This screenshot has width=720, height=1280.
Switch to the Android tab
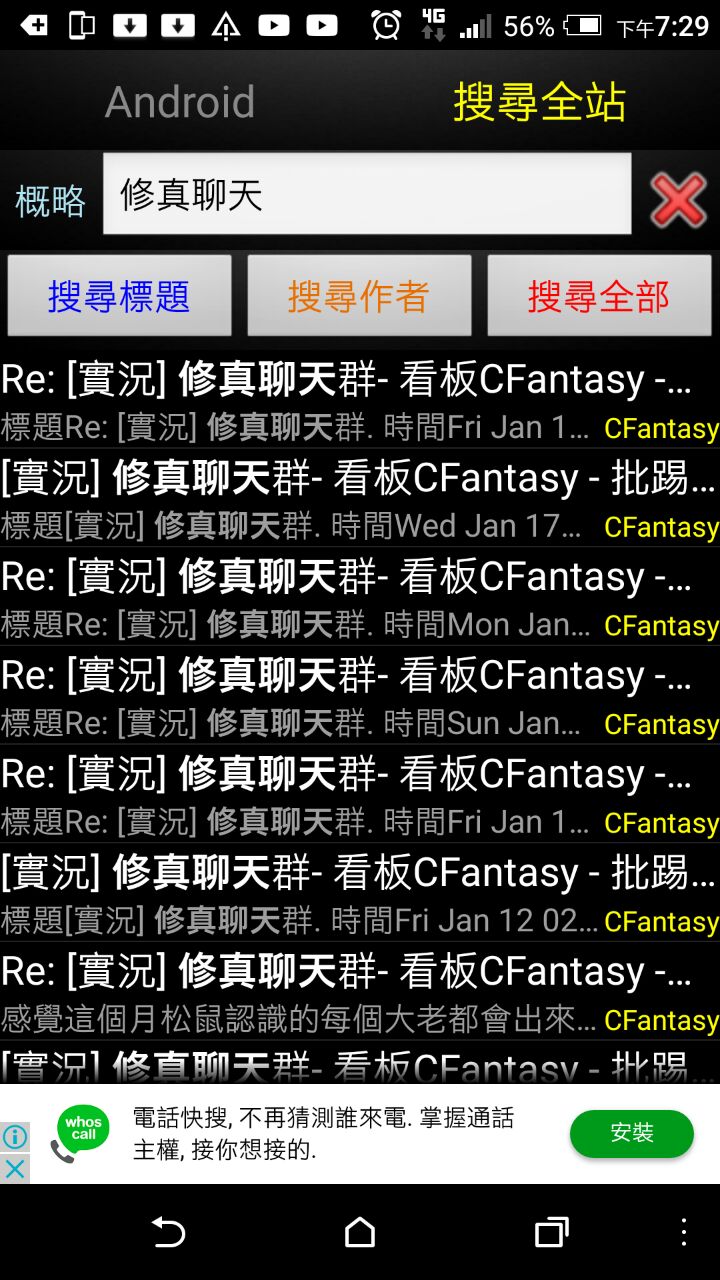(x=180, y=102)
